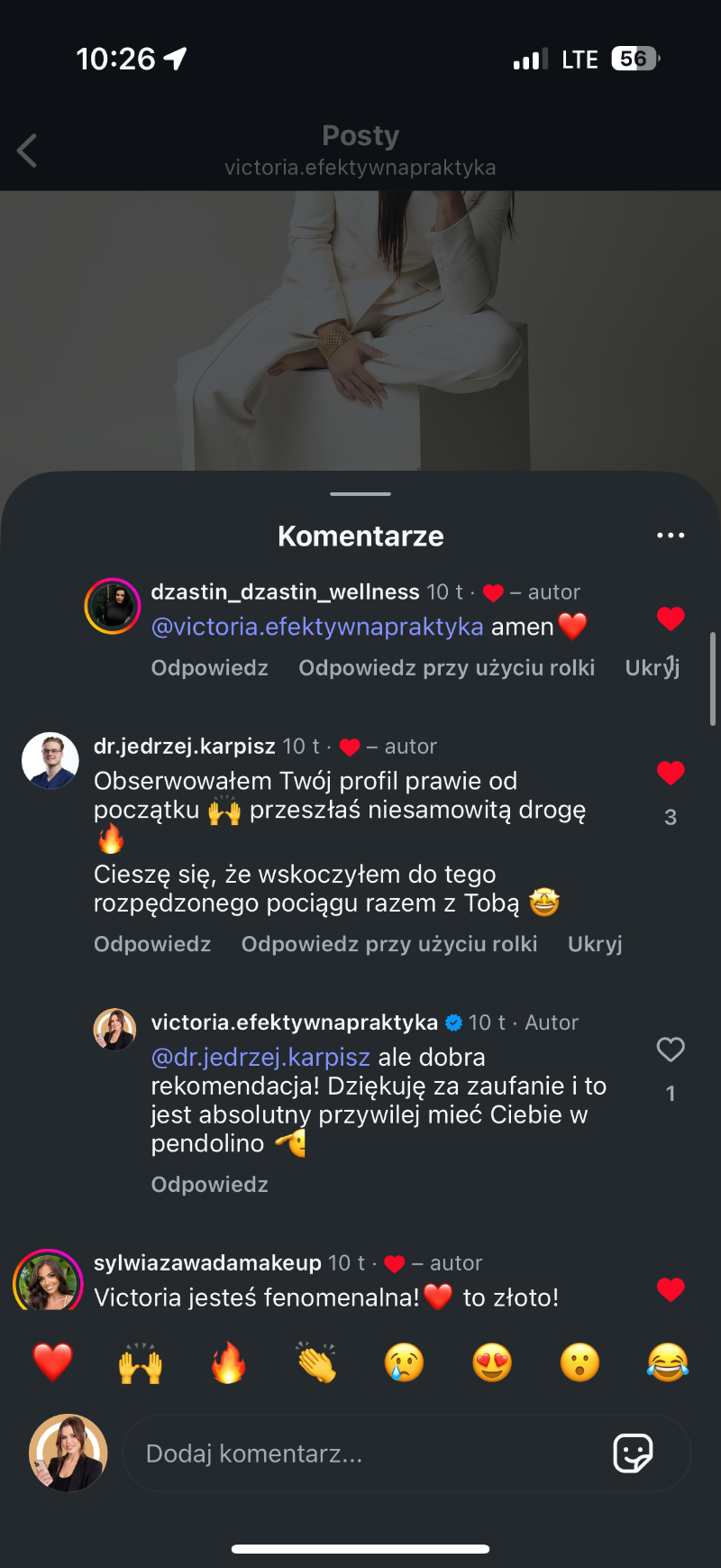721x1568 pixels.
Task: Open the three-dot comments options menu
Action: 671,536
